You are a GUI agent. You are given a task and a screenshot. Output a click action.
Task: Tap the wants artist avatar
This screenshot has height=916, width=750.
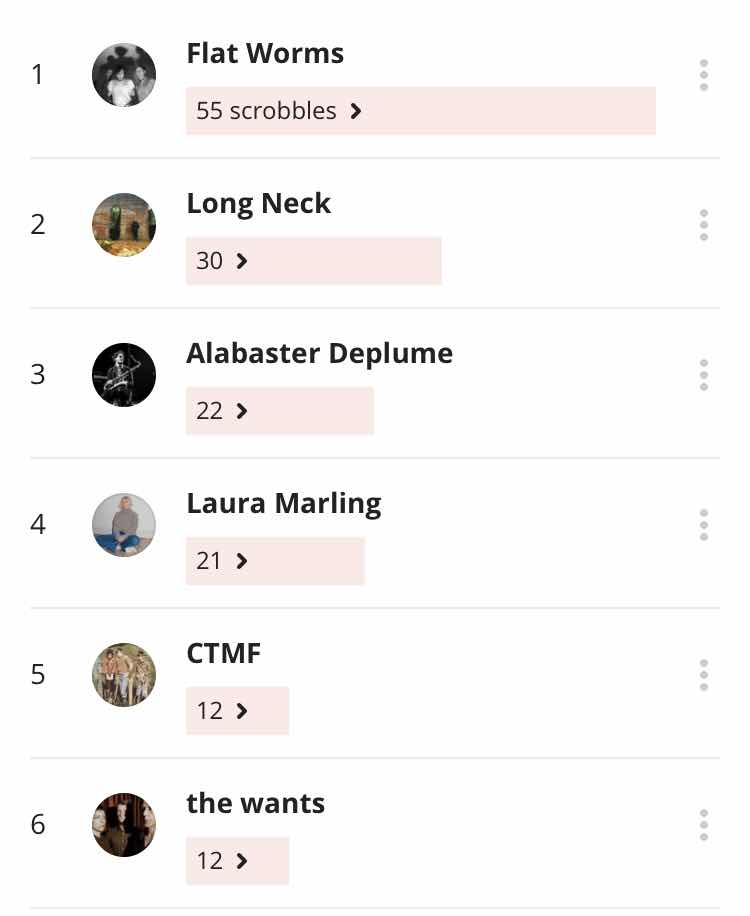coord(124,825)
